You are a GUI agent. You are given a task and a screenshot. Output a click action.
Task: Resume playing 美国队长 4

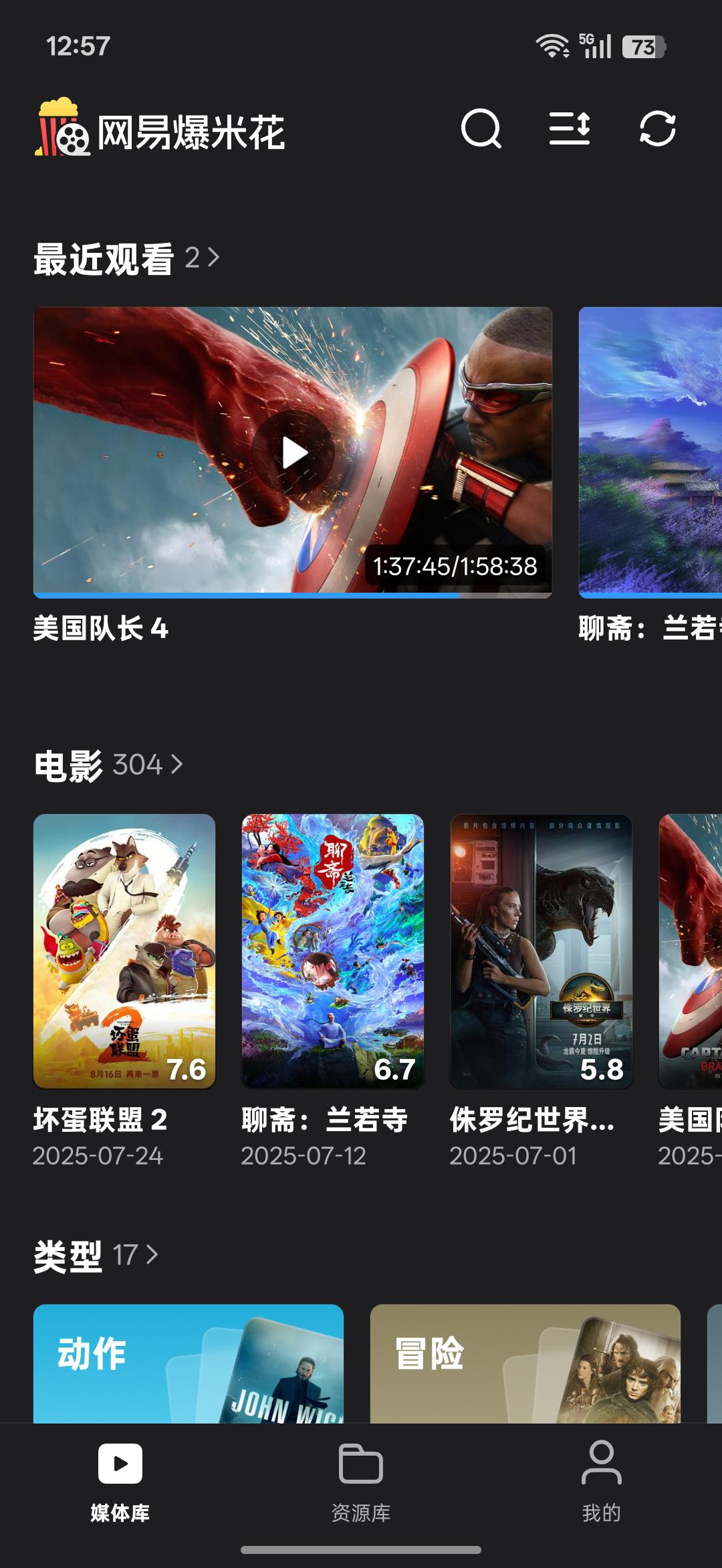coord(293,452)
